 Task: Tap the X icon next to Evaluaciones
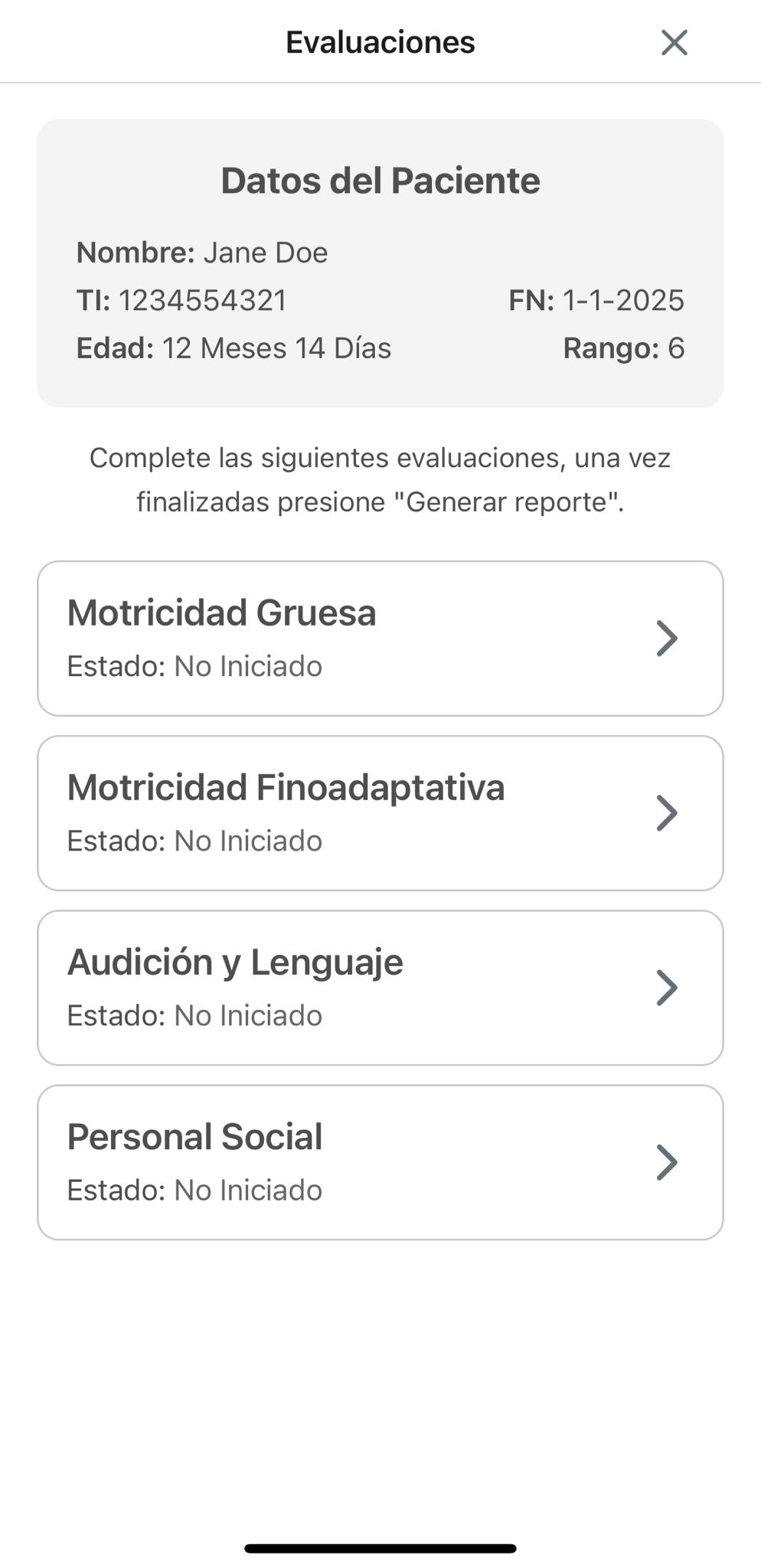click(x=674, y=43)
